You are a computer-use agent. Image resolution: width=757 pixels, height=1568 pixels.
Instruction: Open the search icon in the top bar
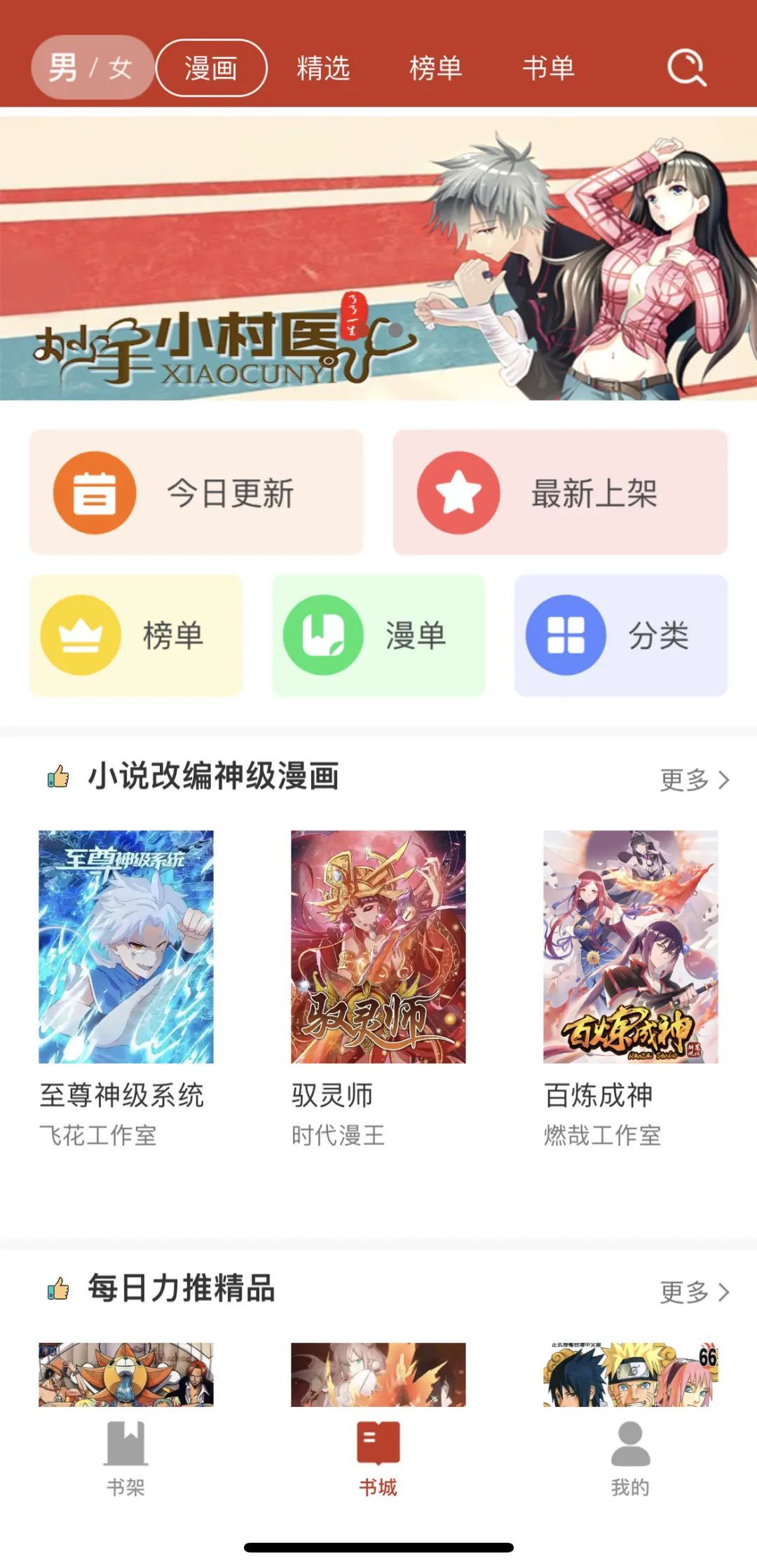pos(686,68)
